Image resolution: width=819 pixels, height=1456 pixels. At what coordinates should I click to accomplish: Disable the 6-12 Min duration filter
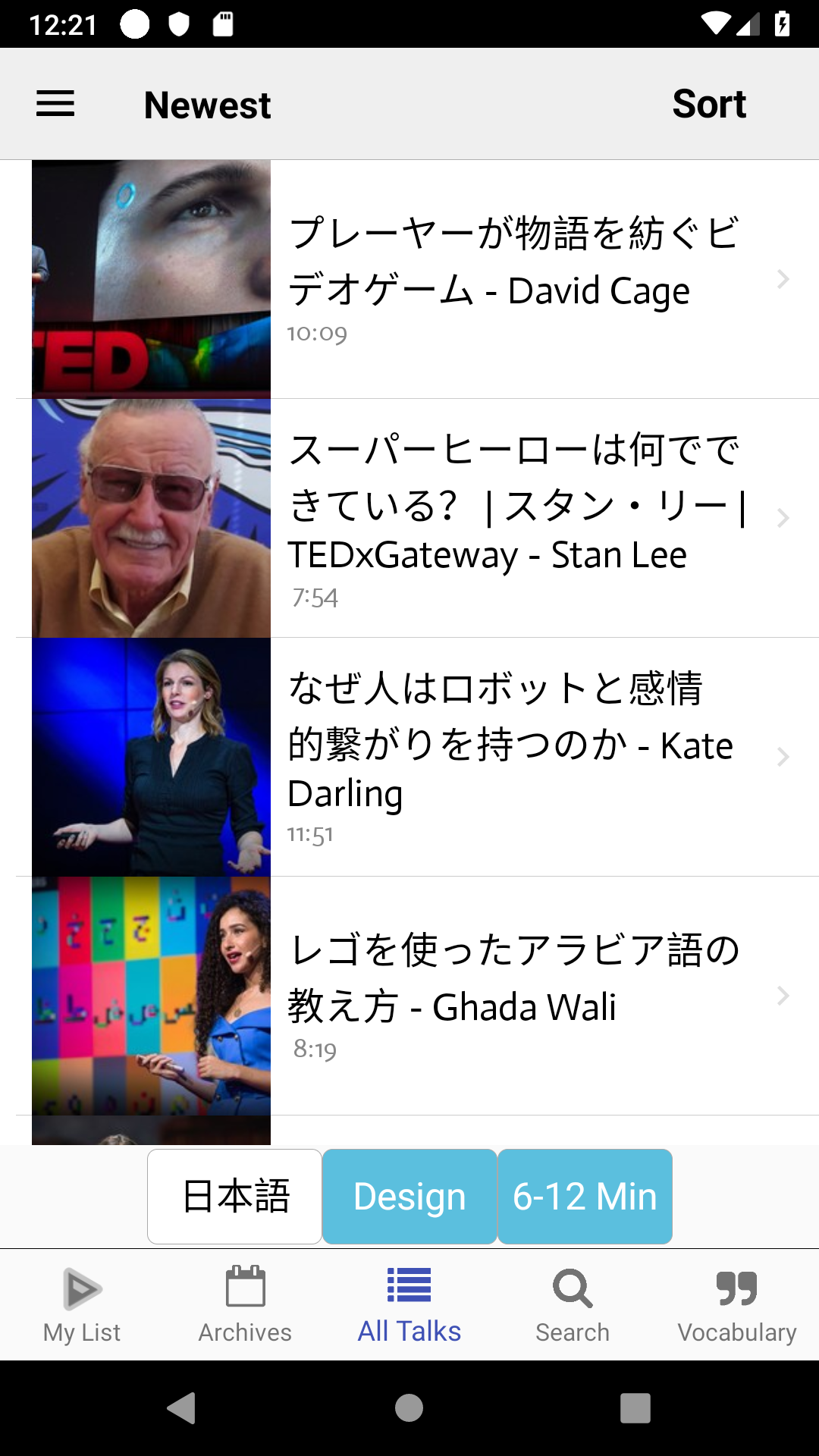(x=584, y=1196)
